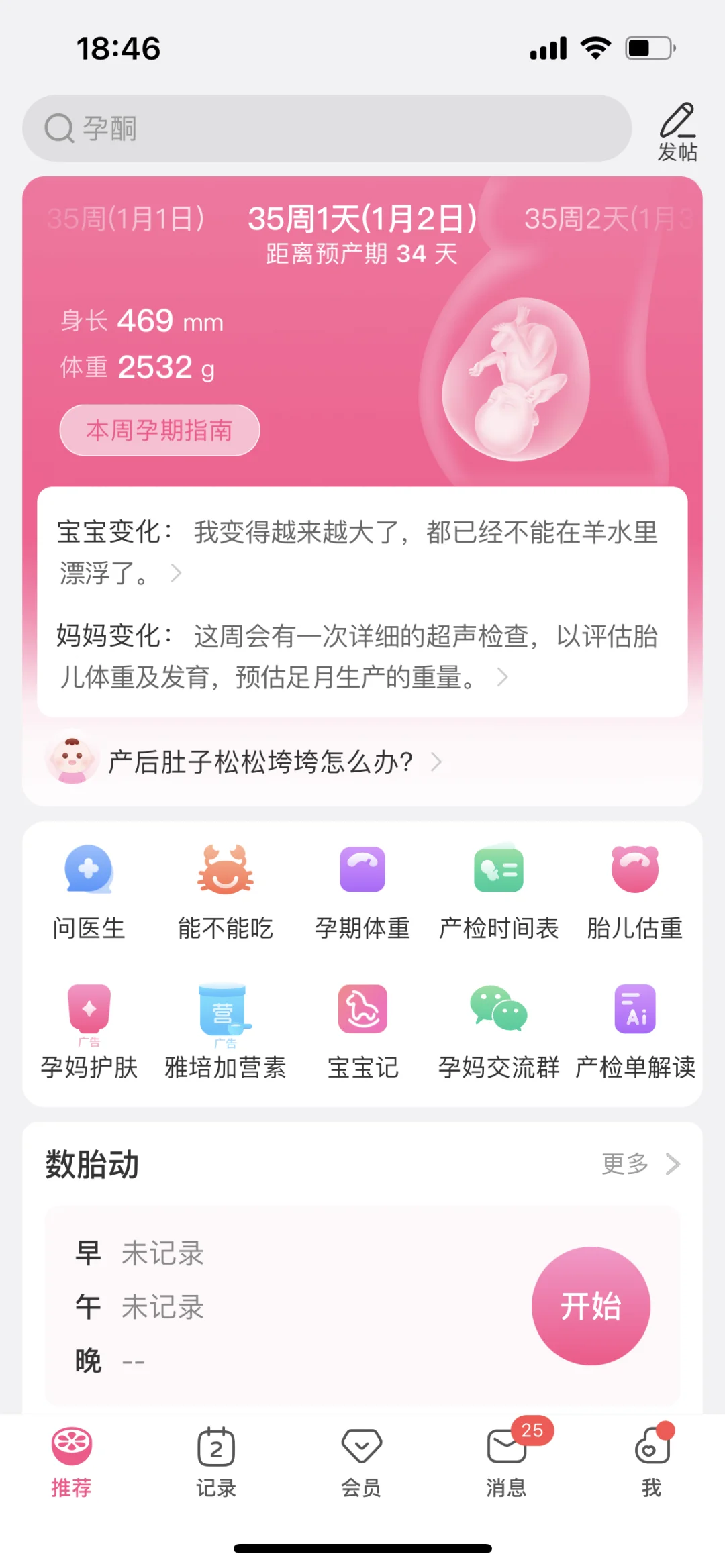Viewport: 725px width, 1568px height.
Task: Open 胎儿估重 tool
Action: coord(635,892)
